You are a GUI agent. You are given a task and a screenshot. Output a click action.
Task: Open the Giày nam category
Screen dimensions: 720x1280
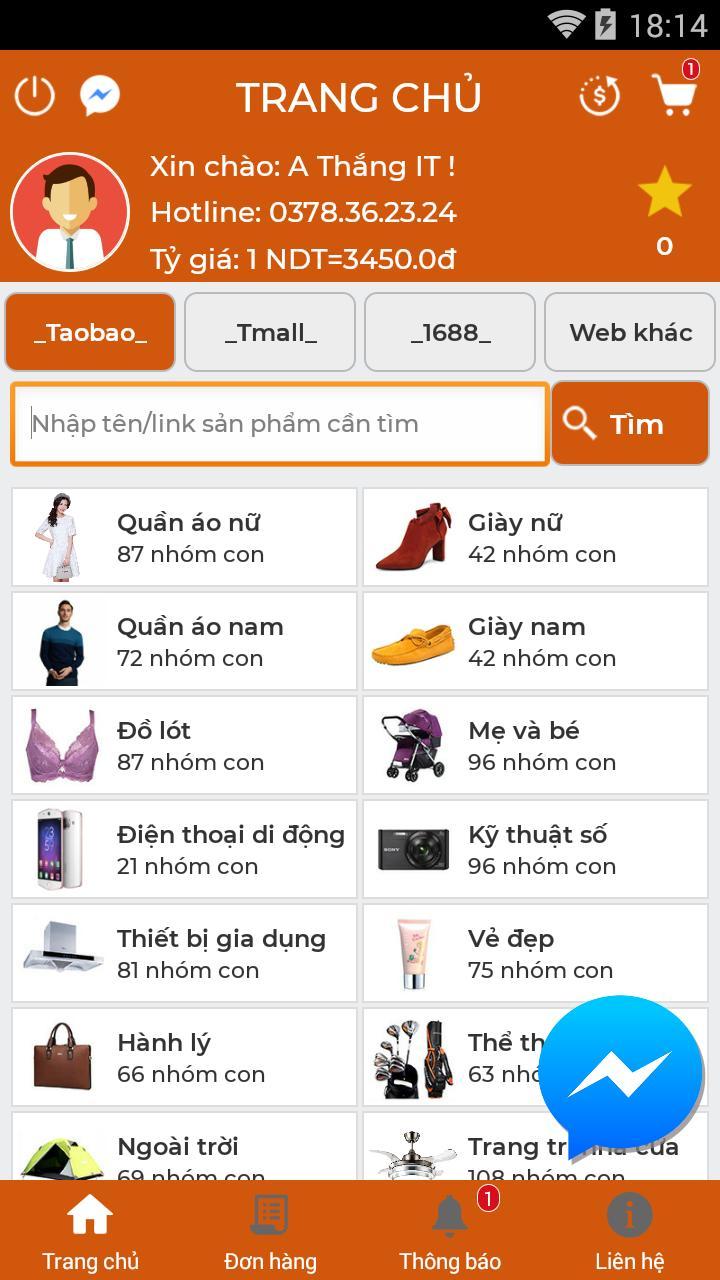535,640
